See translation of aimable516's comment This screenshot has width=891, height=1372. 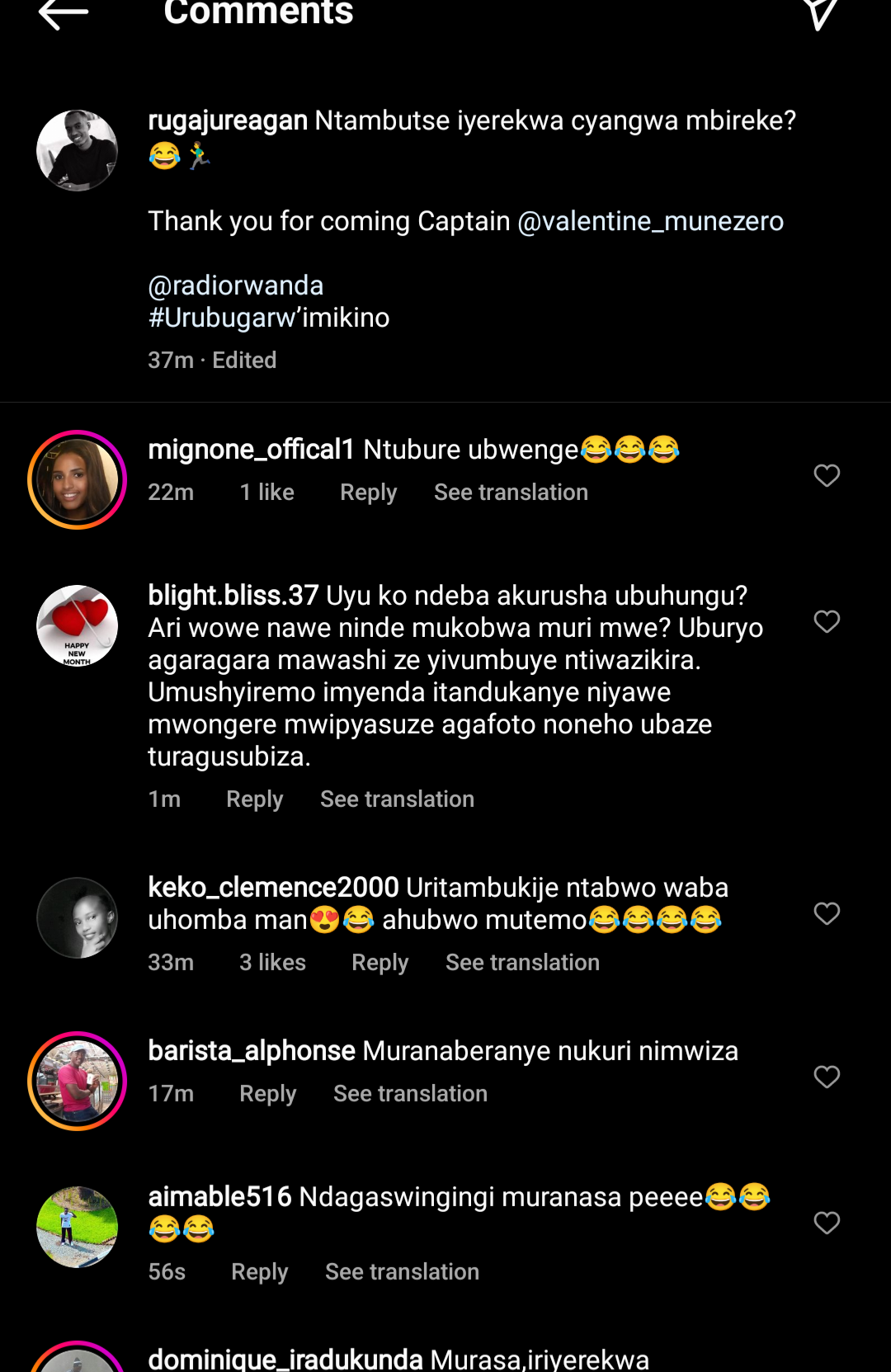pos(402,1272)
